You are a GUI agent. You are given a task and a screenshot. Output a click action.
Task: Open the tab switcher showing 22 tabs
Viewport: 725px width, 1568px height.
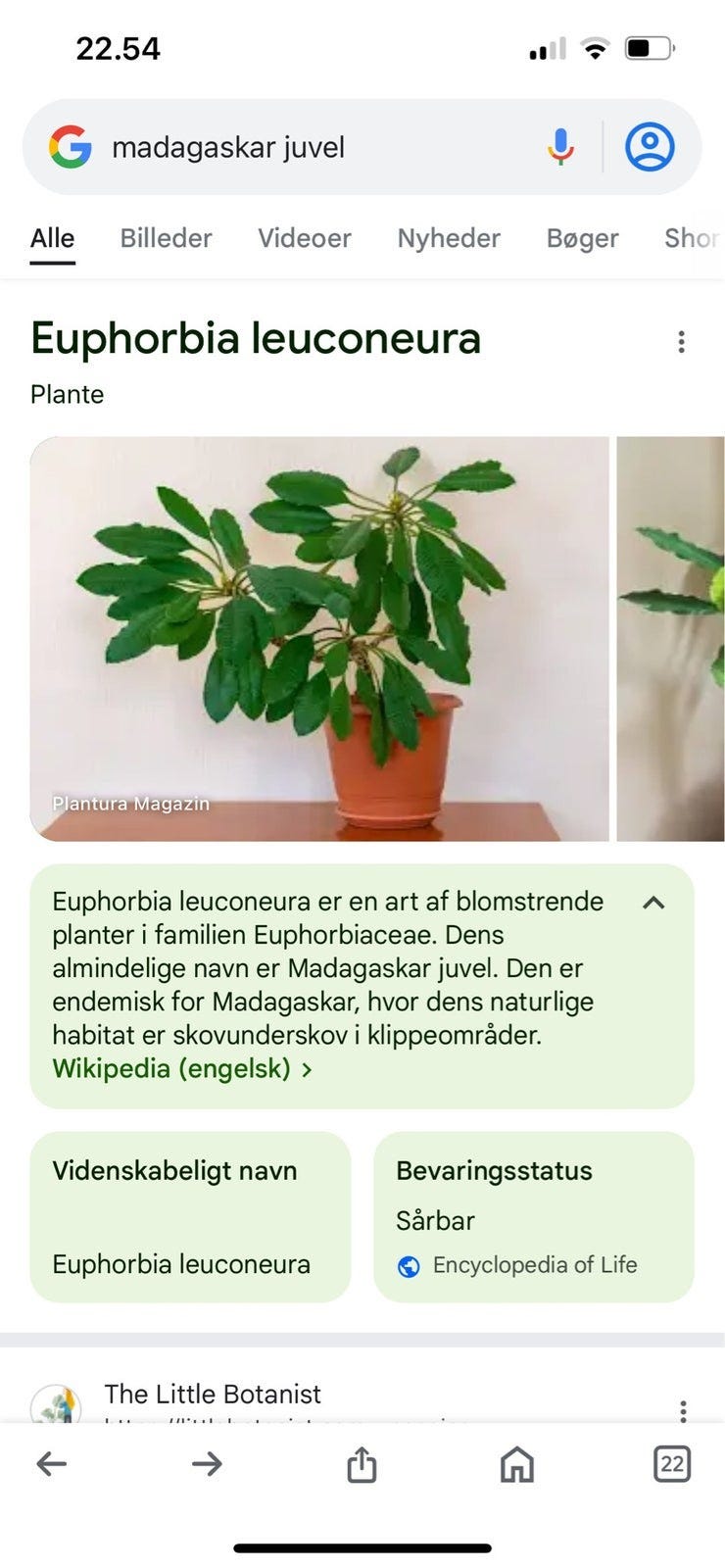coord(672,1464)
